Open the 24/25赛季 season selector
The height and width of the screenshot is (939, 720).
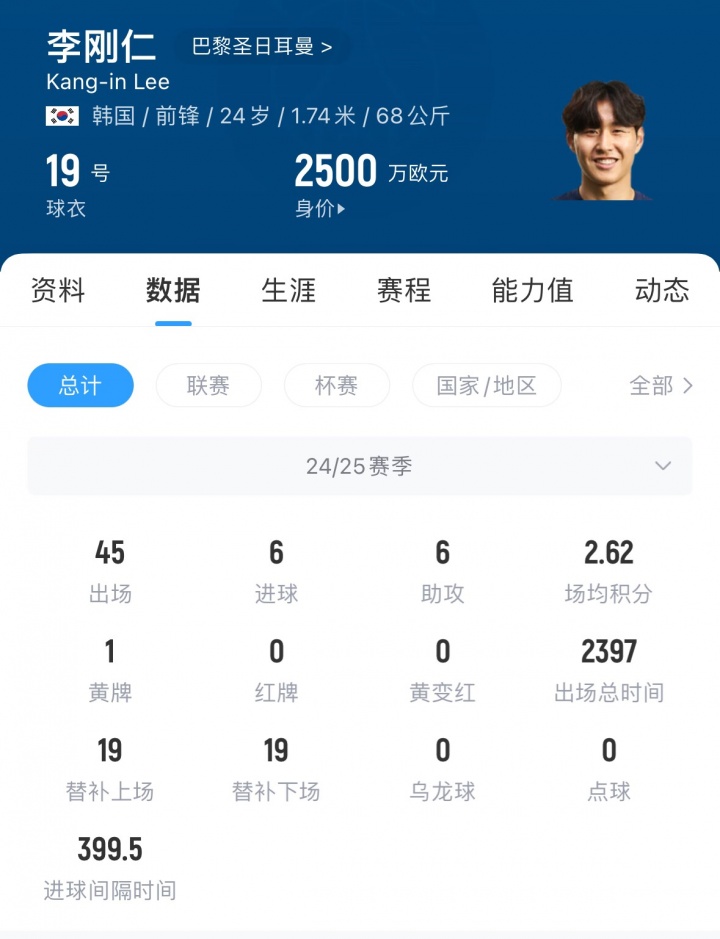tap(360, 466)
